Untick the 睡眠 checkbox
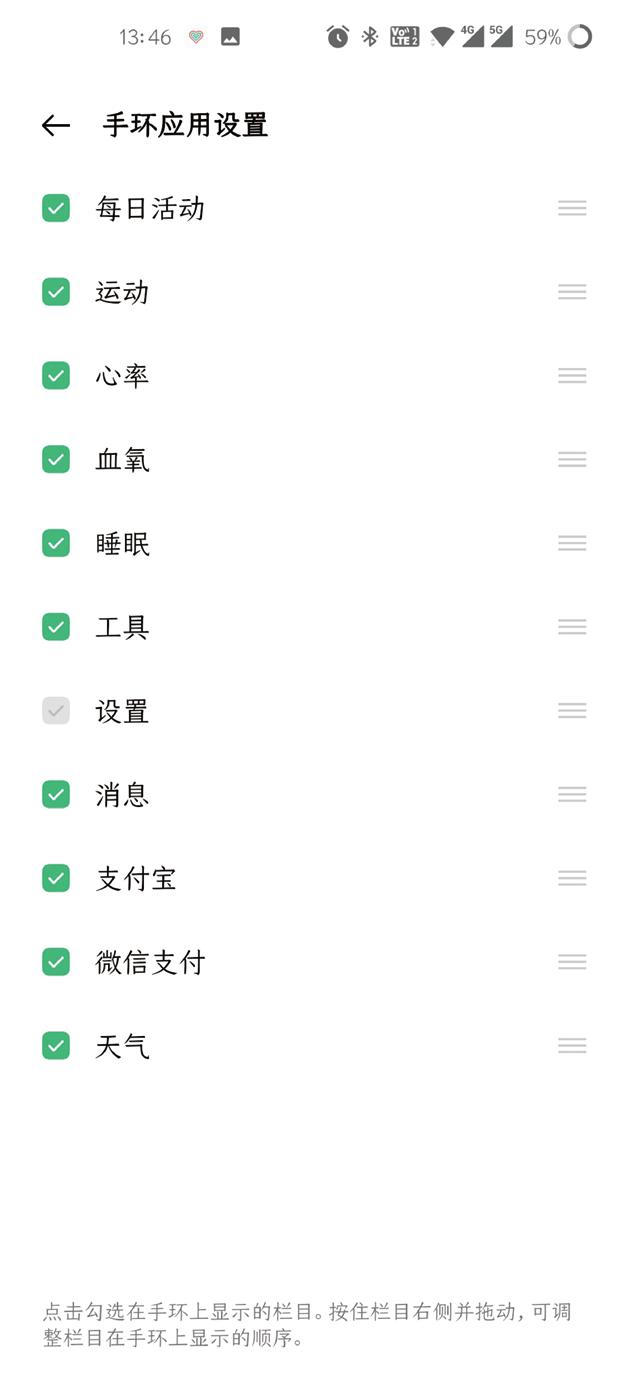 coord(56,543)
